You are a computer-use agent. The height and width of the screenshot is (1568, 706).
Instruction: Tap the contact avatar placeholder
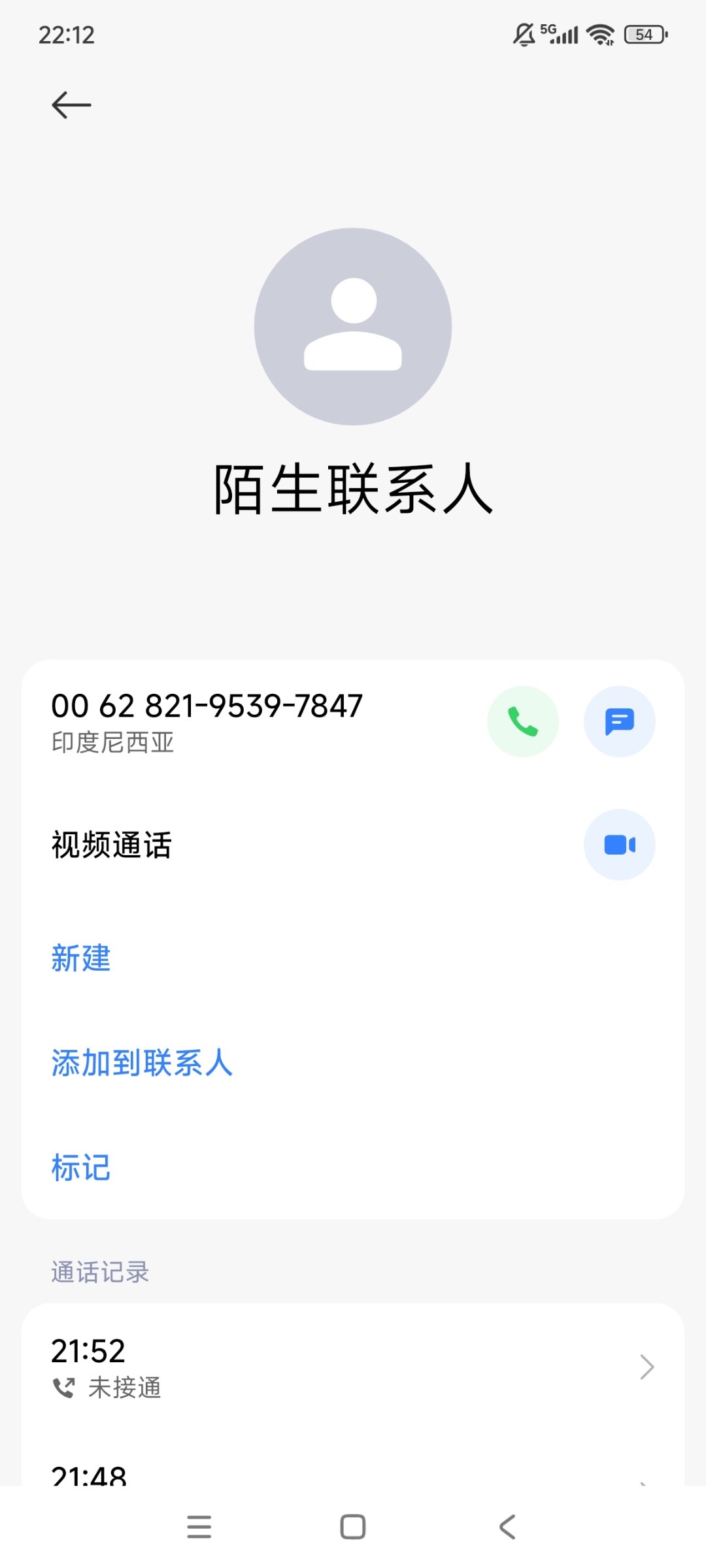(x=353, y=327)
